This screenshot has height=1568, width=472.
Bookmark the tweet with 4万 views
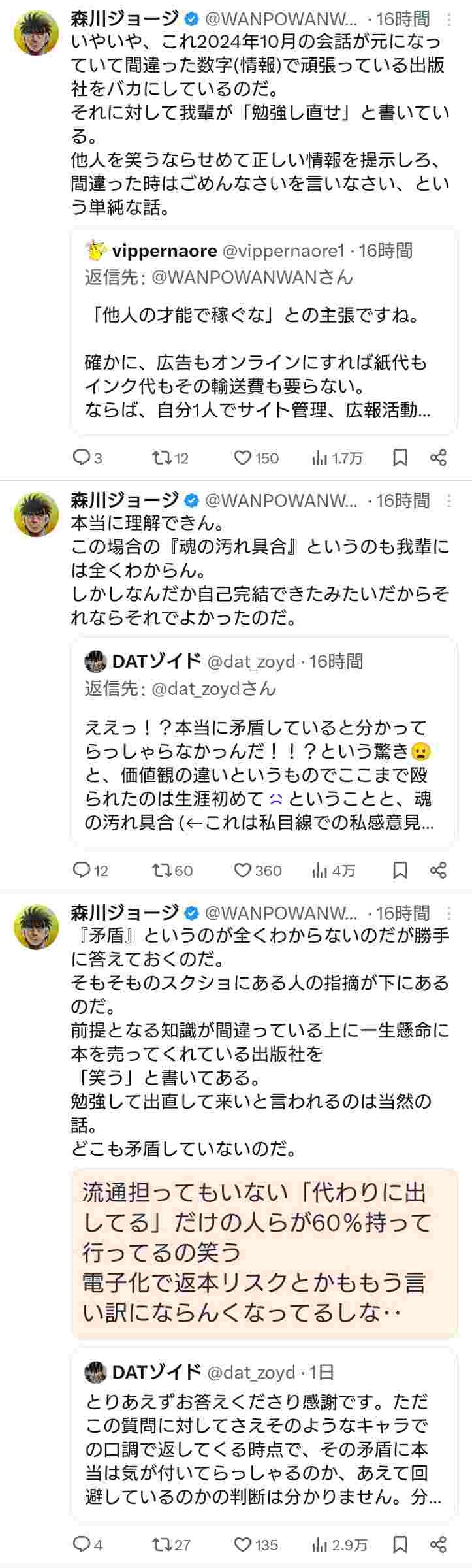pos(400,870)
